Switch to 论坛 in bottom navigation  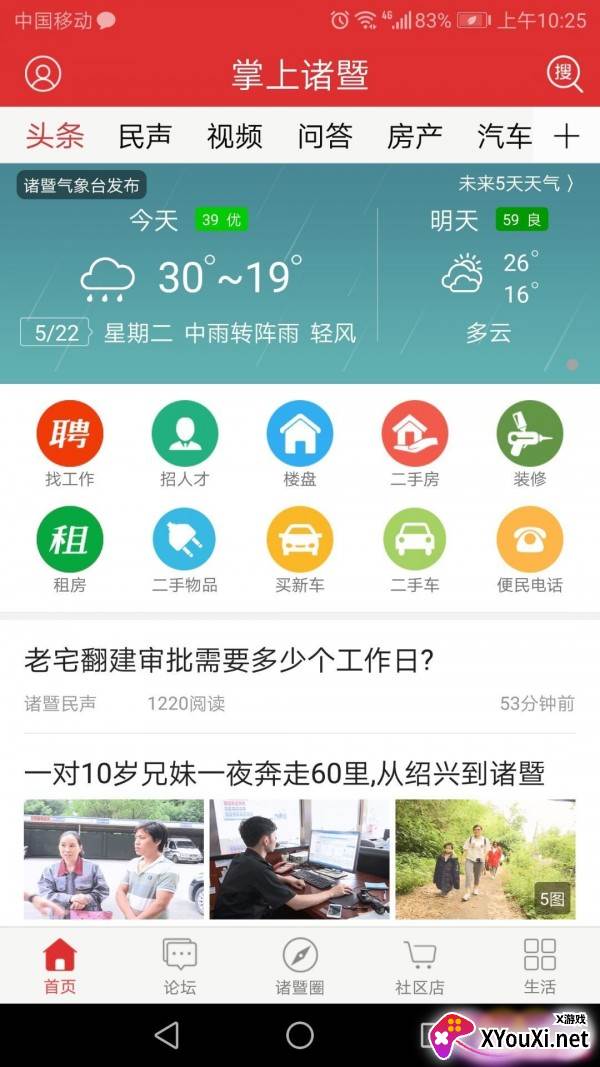[180, 966]
